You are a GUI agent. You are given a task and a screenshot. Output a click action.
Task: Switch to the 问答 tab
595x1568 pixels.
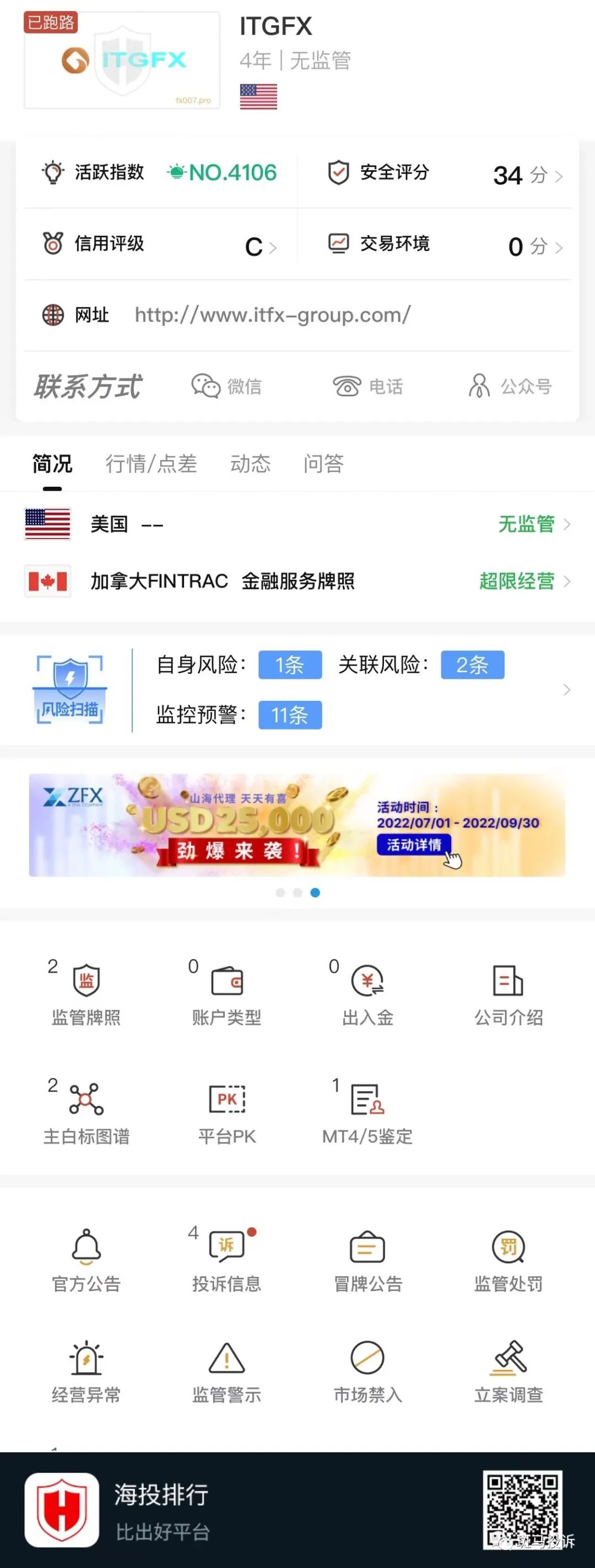[x=323, y=464]
